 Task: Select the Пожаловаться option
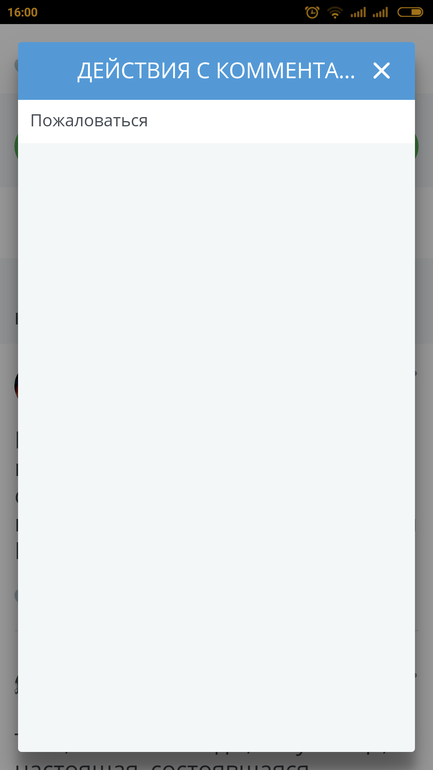(216, 121)
